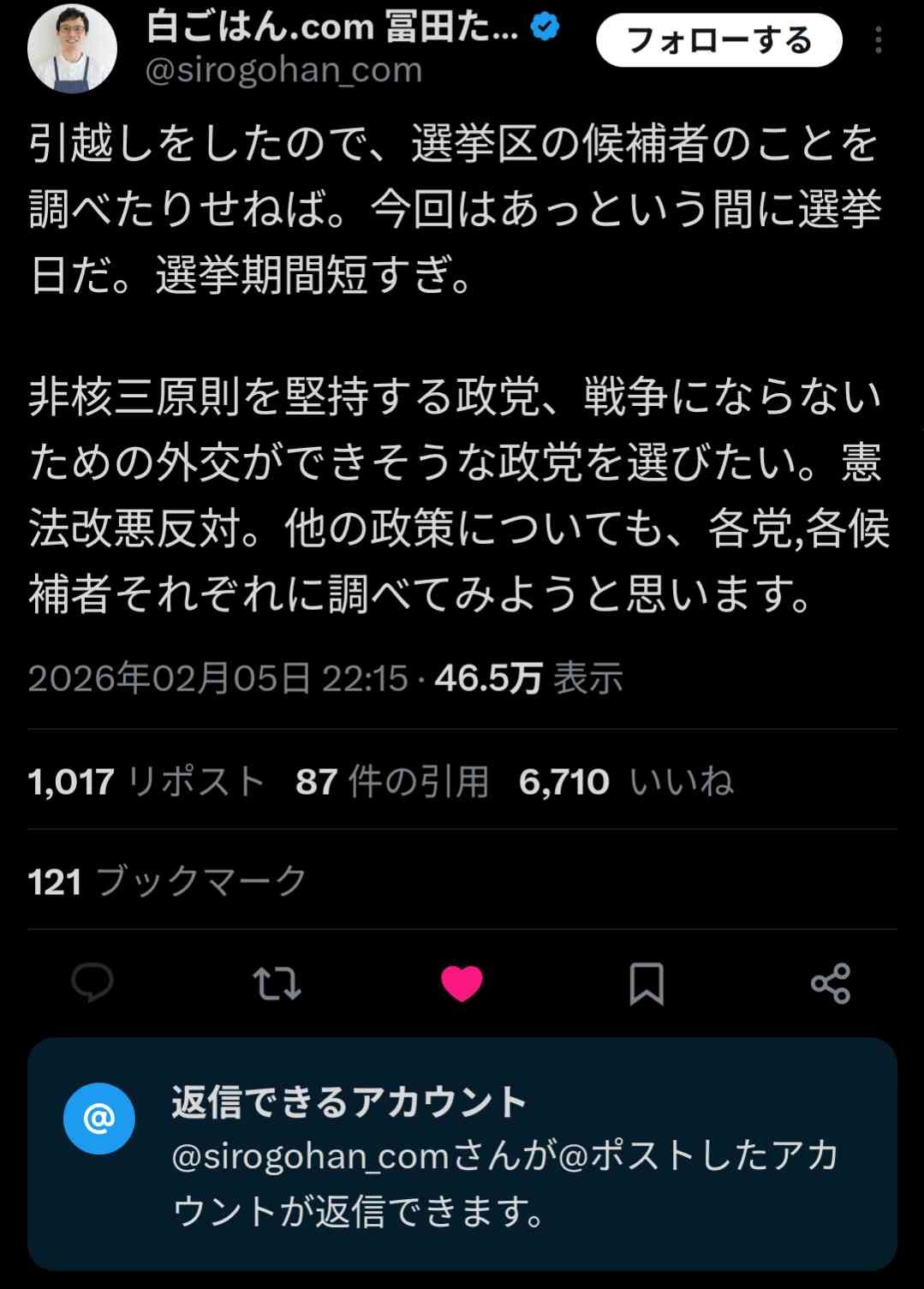
Task: Reply to the post via comment icon
Action: point(92,982)
